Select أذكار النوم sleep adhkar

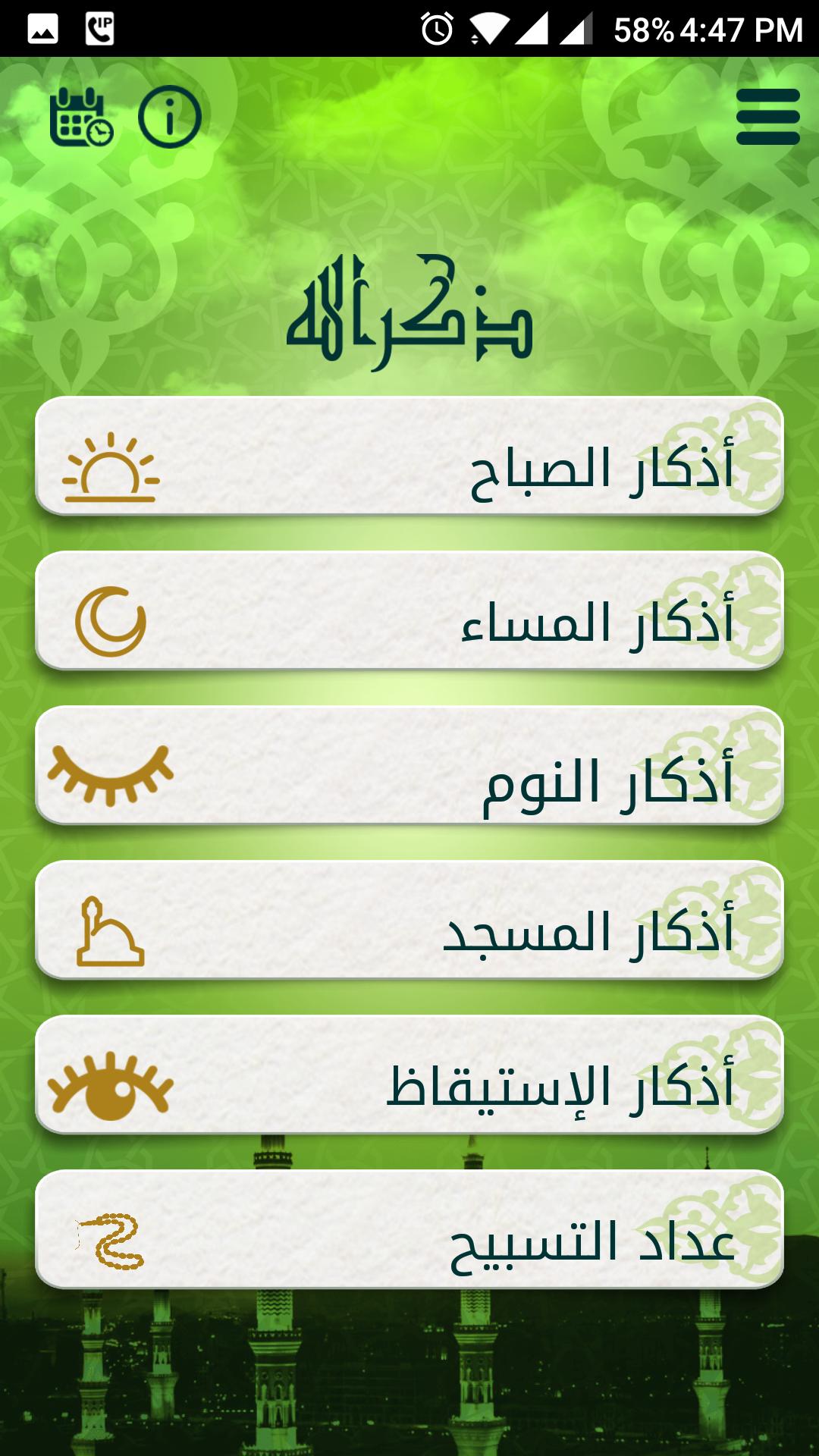(x=409, y=765)
